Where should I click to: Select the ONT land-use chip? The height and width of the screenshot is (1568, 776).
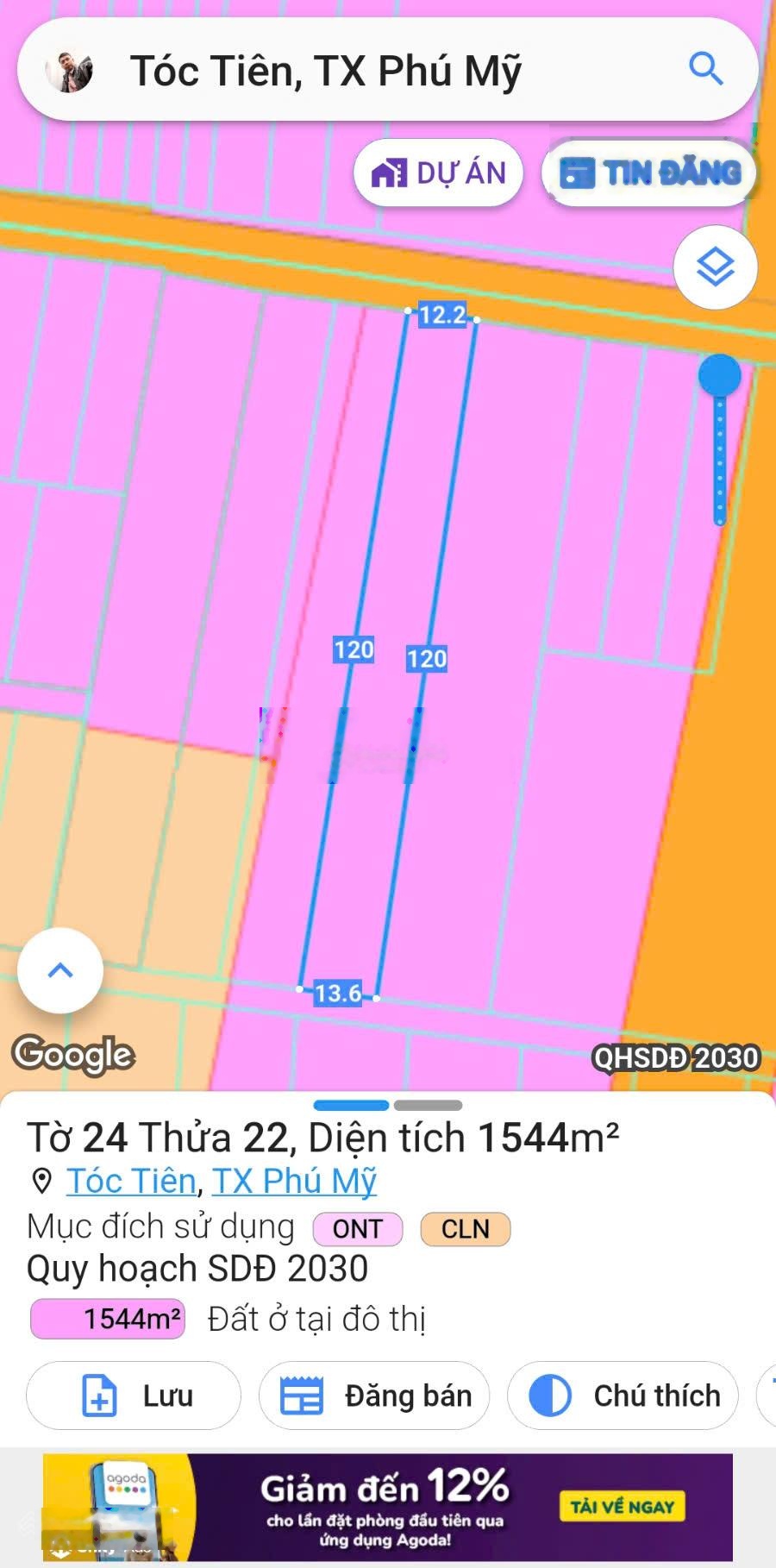(x=358, y=1229)
